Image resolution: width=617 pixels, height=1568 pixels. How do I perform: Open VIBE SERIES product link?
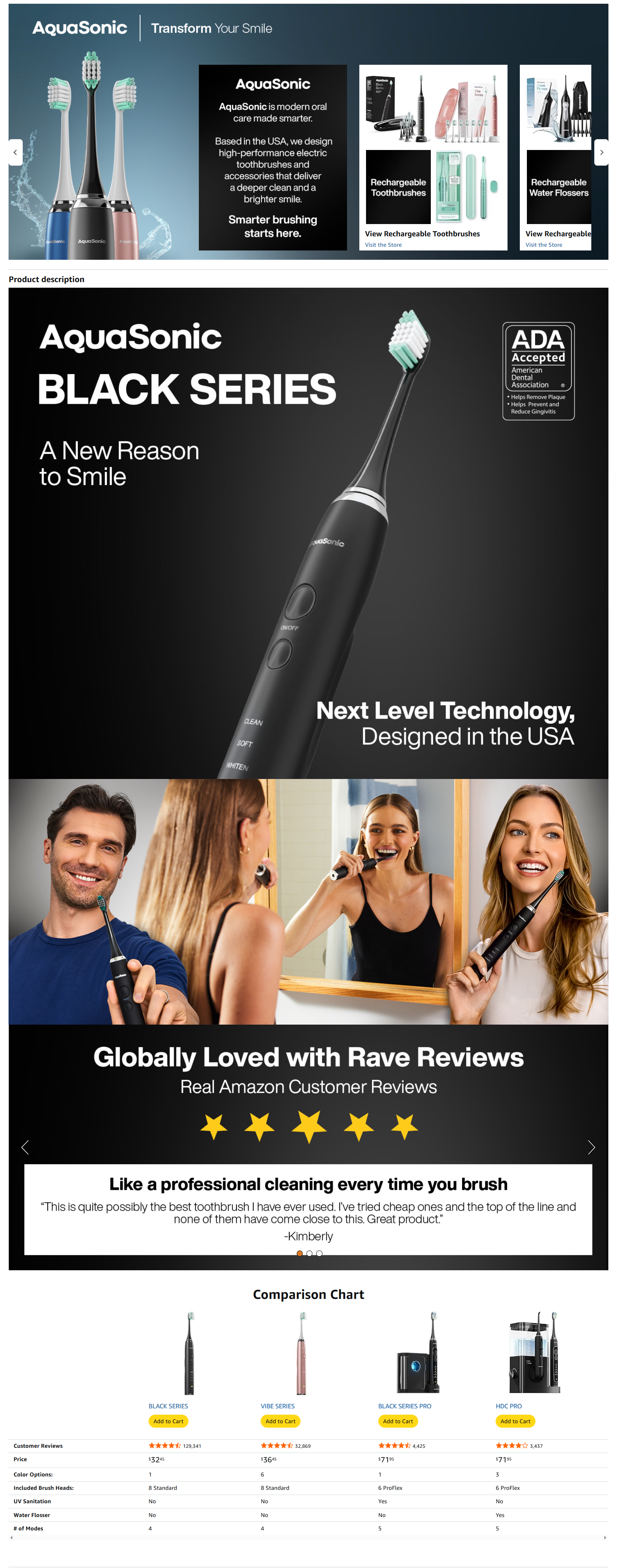click(277, 1406)
